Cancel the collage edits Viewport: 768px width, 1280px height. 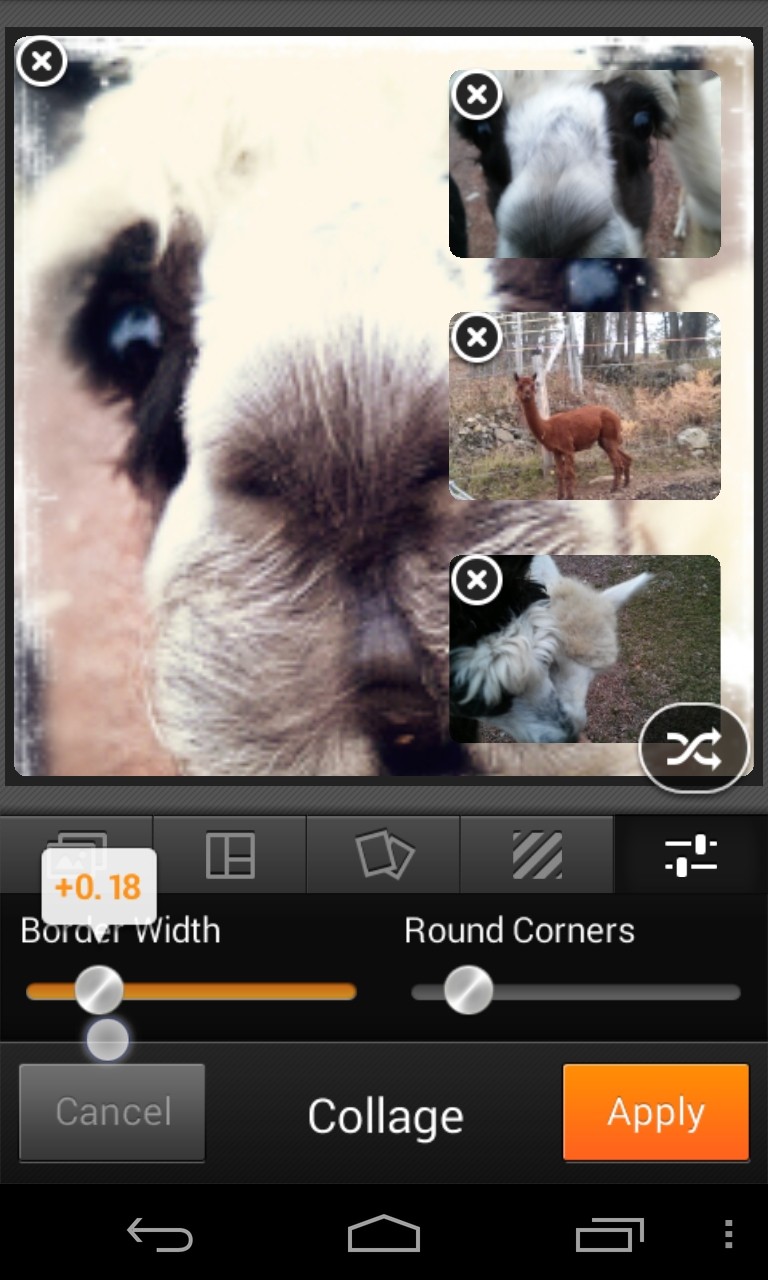pos(112,1112)
